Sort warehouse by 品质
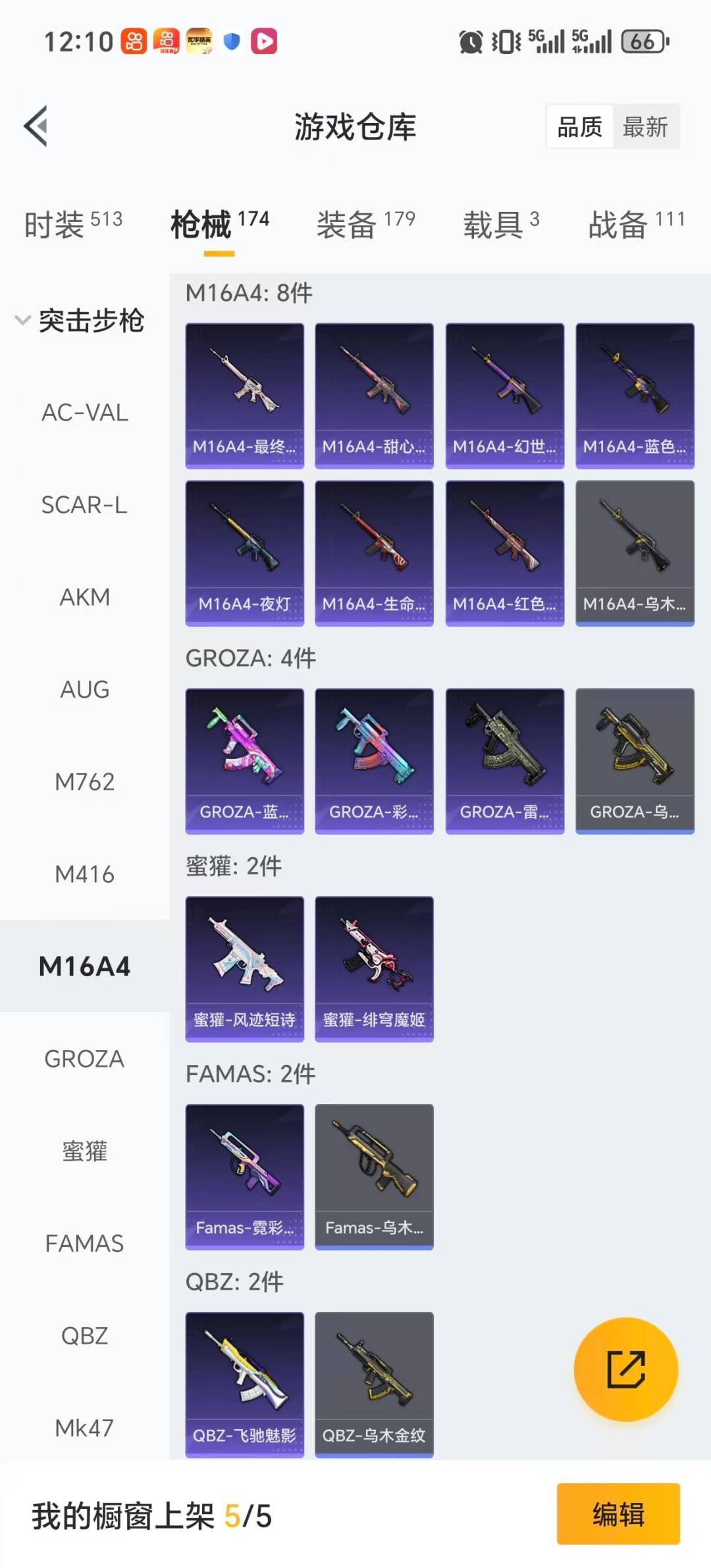711x1568 pixels. coord(579,126)
